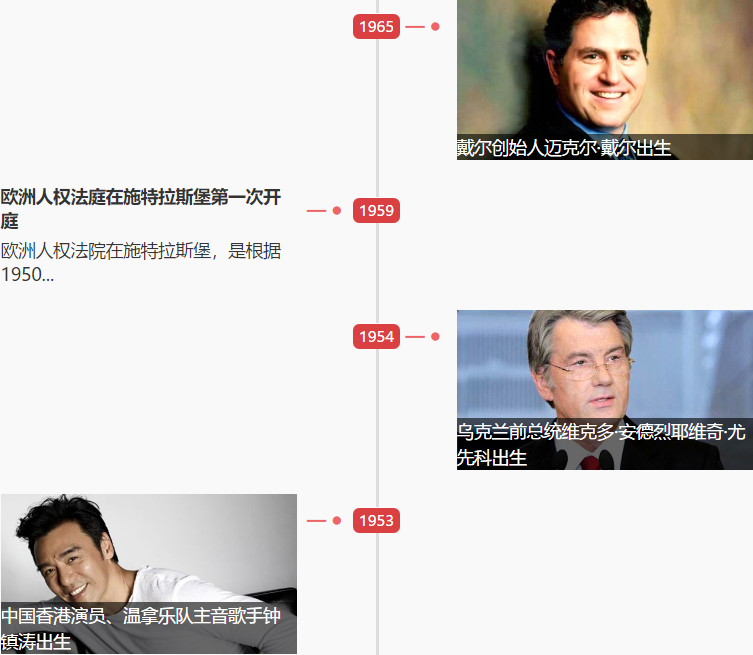Open European Court of Human Rights entry

click(141, 209)
